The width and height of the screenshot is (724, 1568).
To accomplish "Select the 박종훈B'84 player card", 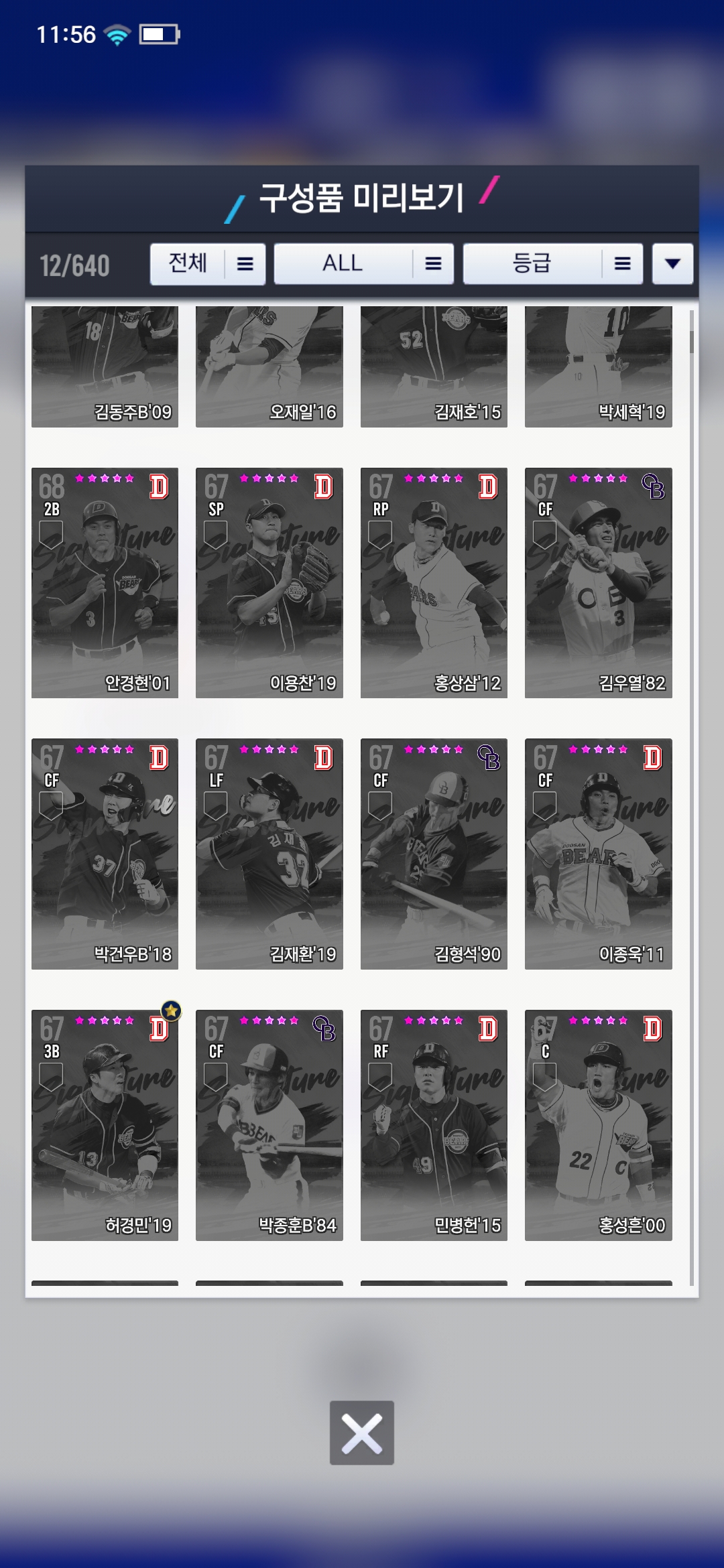I will (x=269, y=1125).
